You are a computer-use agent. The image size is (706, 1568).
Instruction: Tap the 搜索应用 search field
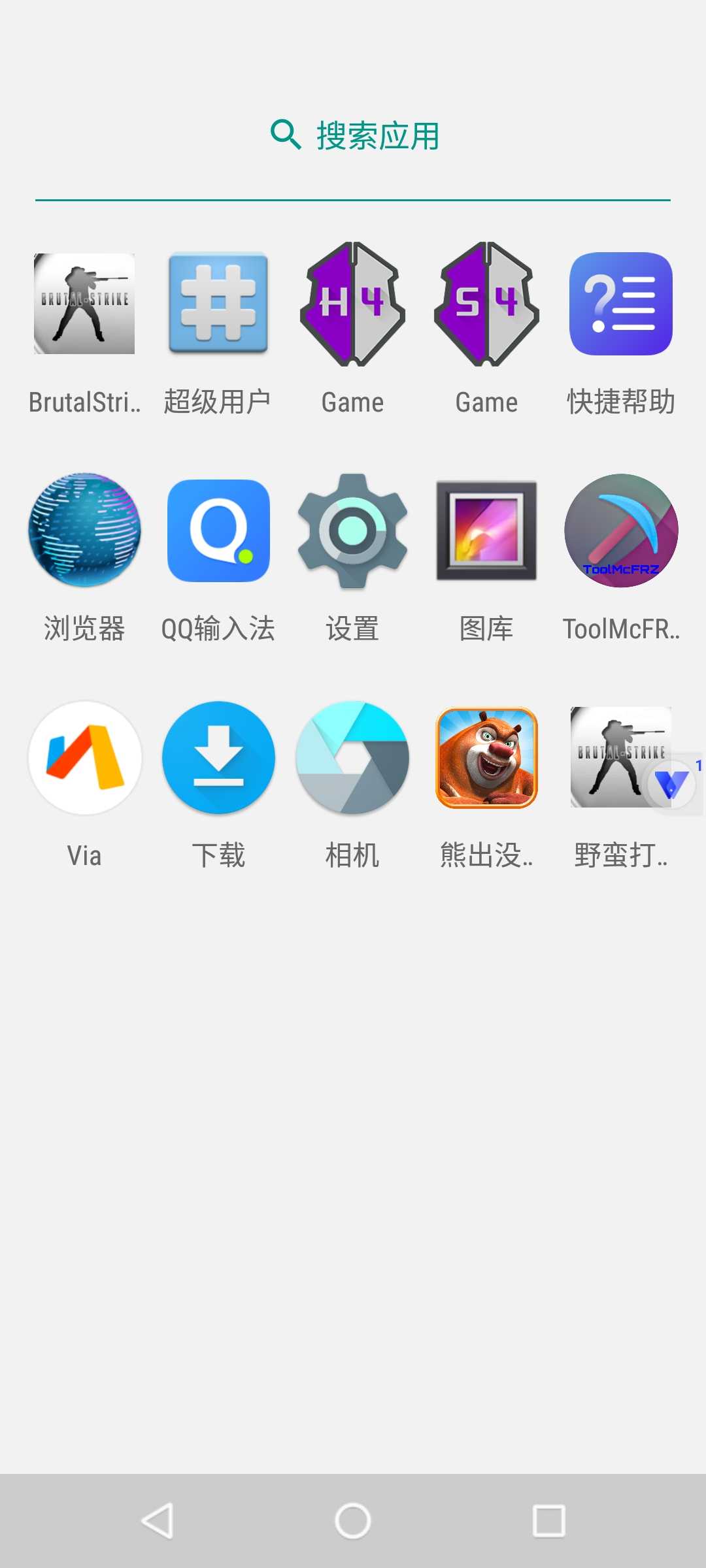tap(353, 136)
